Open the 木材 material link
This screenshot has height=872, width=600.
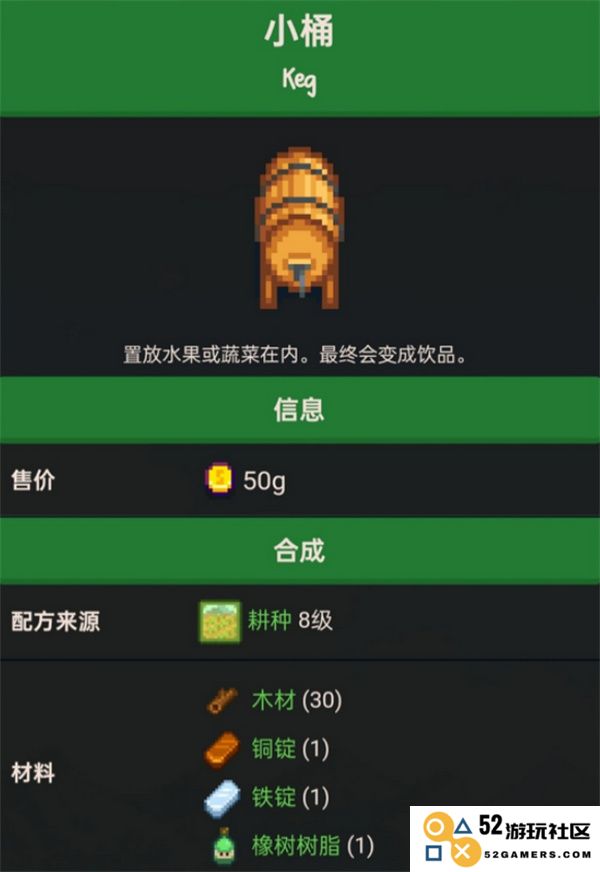tap(273, 700)
